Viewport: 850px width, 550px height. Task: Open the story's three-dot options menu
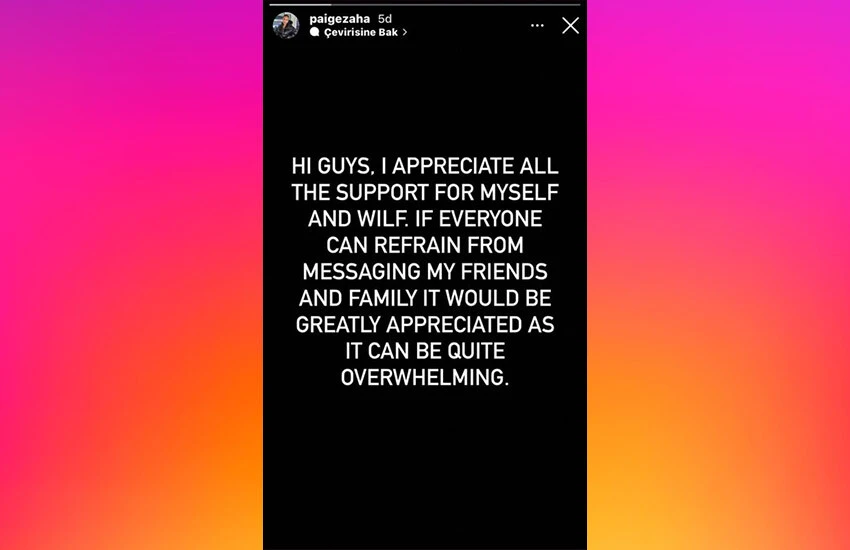click(537, 26)
